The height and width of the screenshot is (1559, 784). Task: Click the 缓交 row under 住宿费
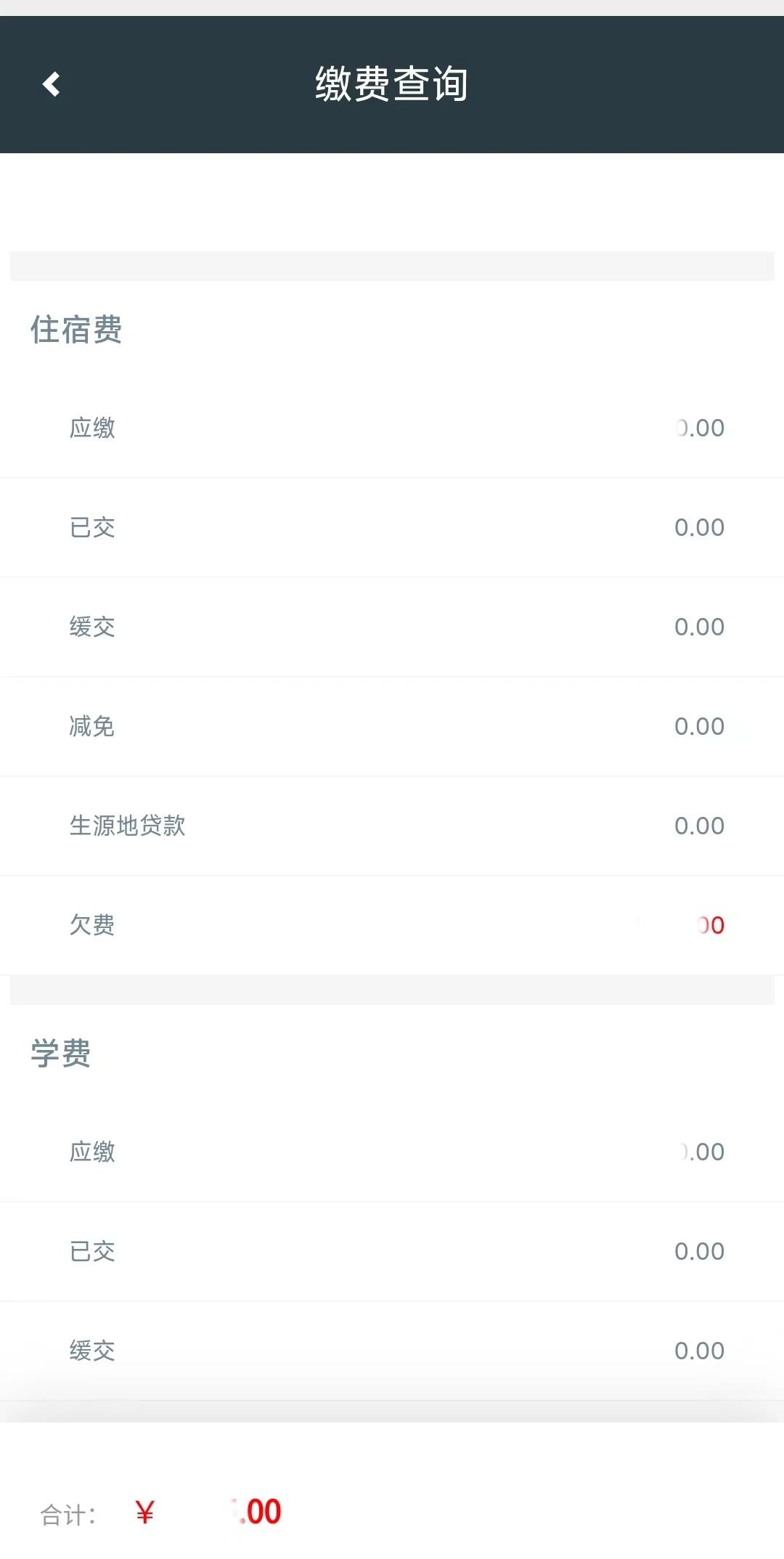click(x=392, y=627)
